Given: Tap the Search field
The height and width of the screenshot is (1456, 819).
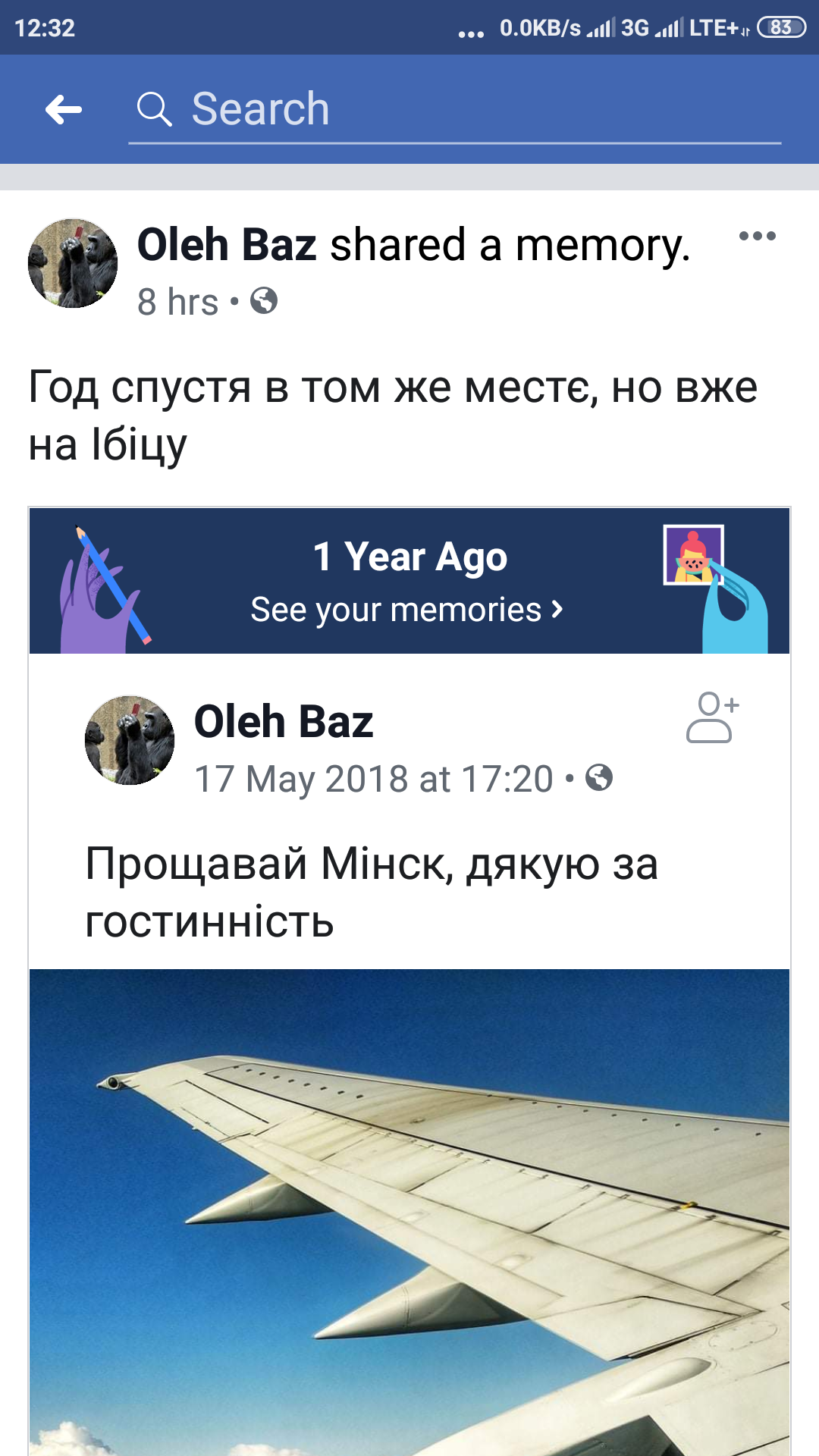Looking at the screenshot, I should [455, 109].
